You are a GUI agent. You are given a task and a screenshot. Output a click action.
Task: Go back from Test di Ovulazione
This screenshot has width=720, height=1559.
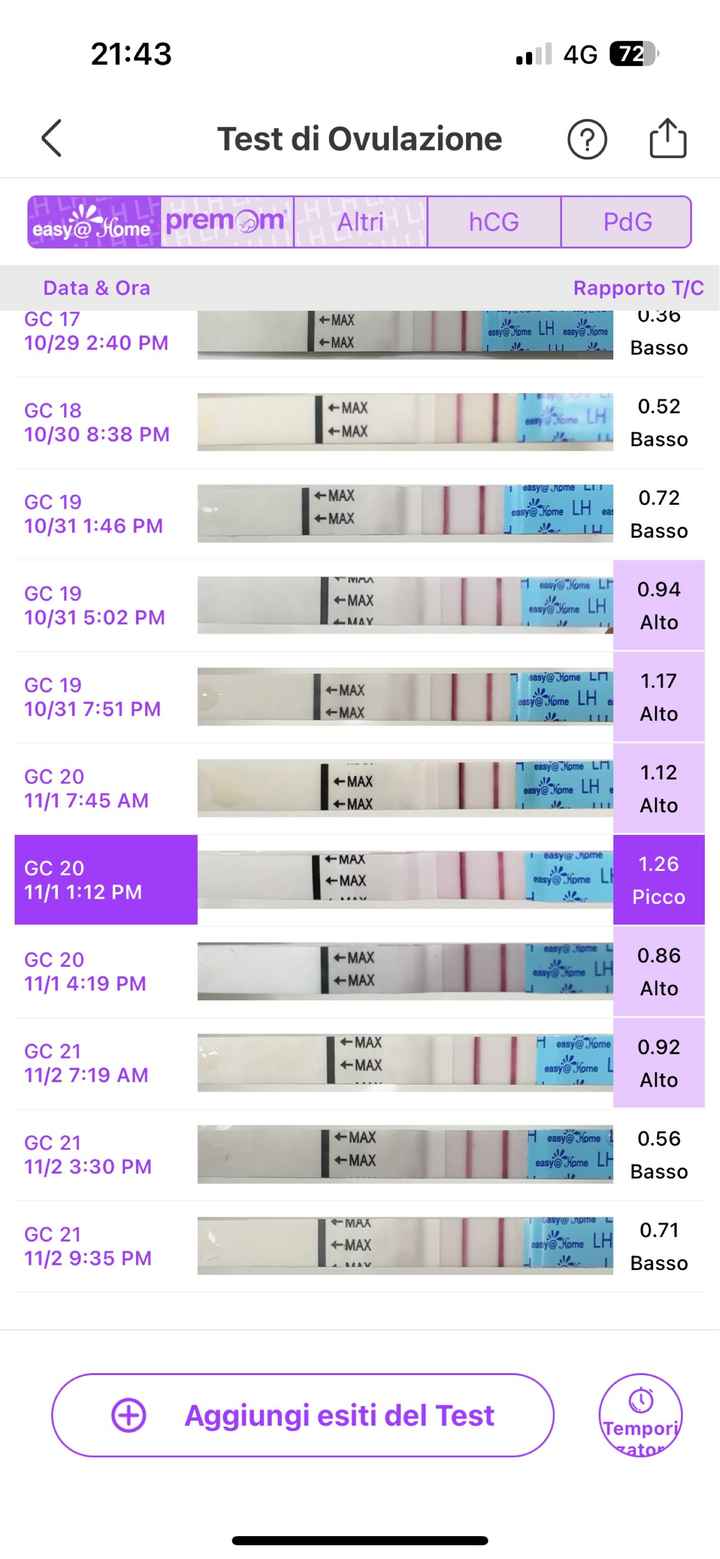(x=52, y=139)
